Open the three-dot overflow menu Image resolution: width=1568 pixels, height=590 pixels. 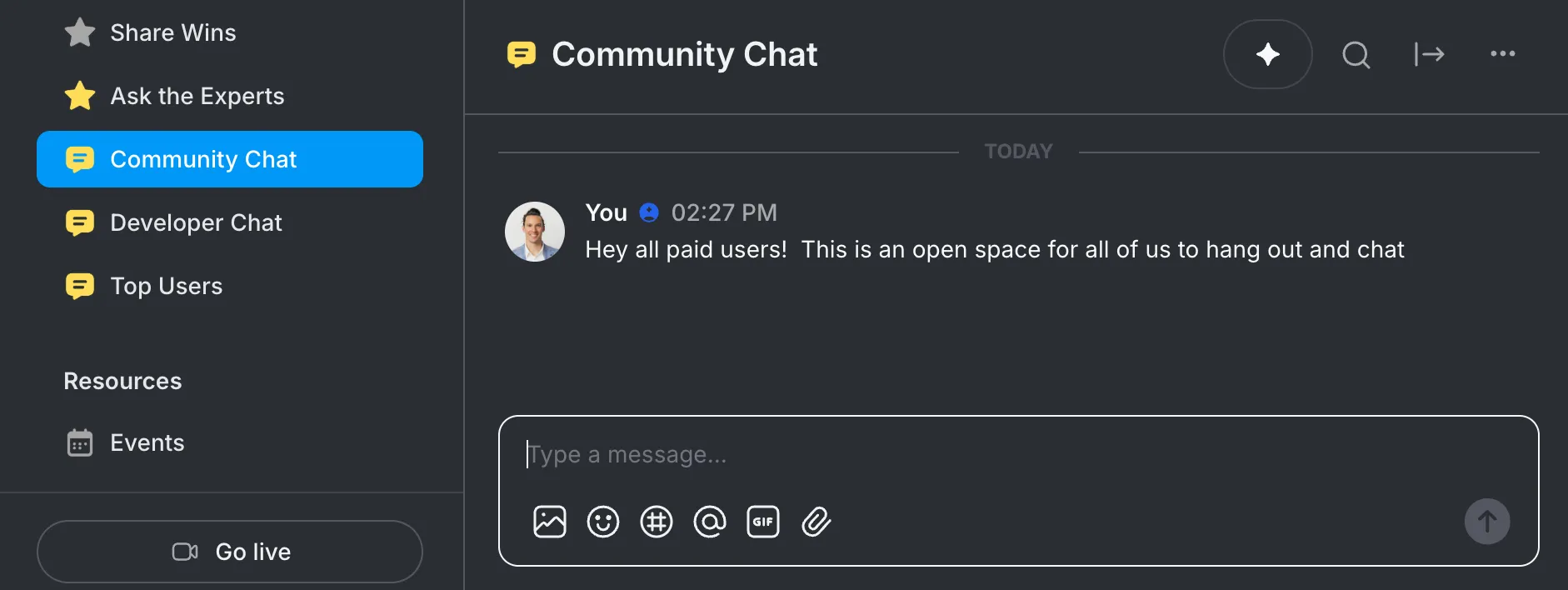coord(1502,54)
